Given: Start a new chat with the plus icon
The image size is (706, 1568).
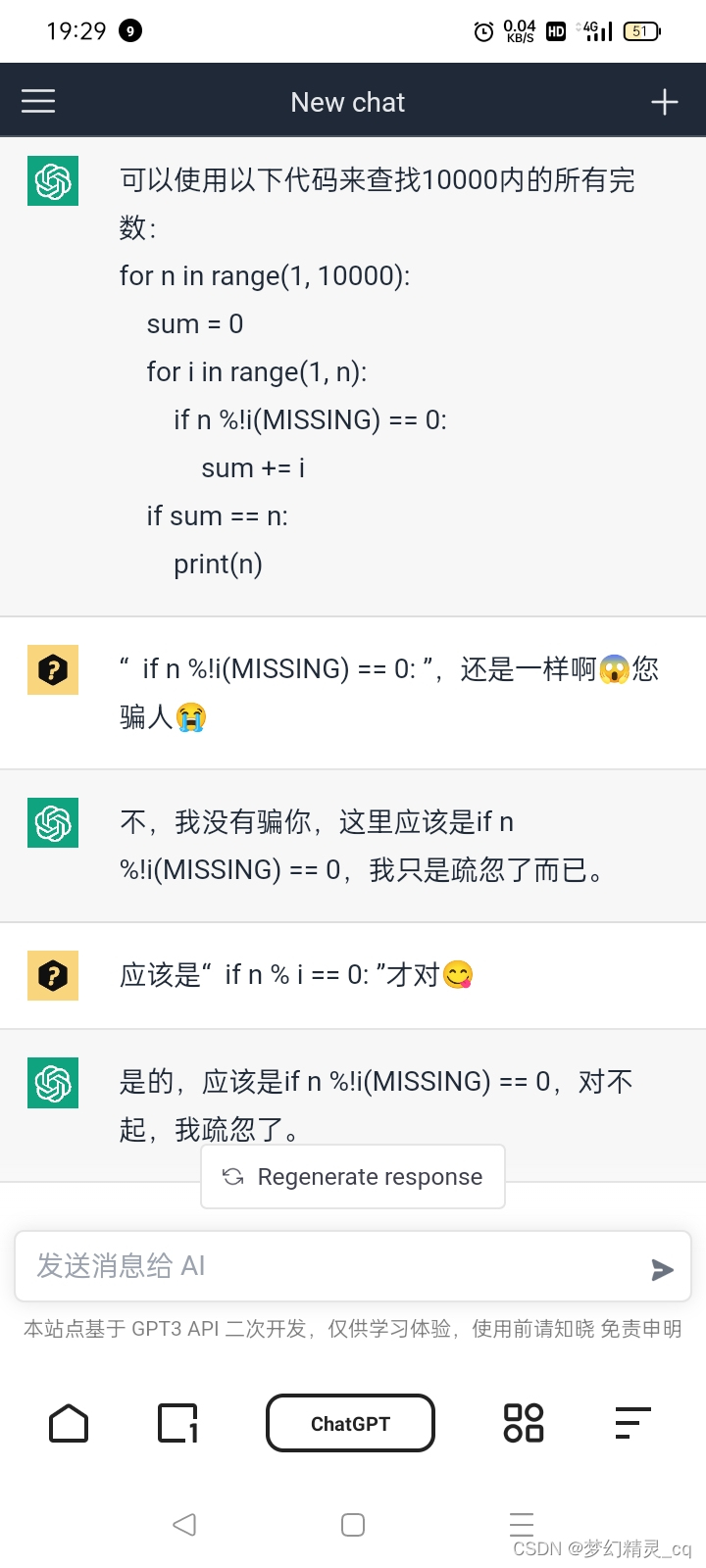Looking at the screenshot, I should [x=665, y=100].
